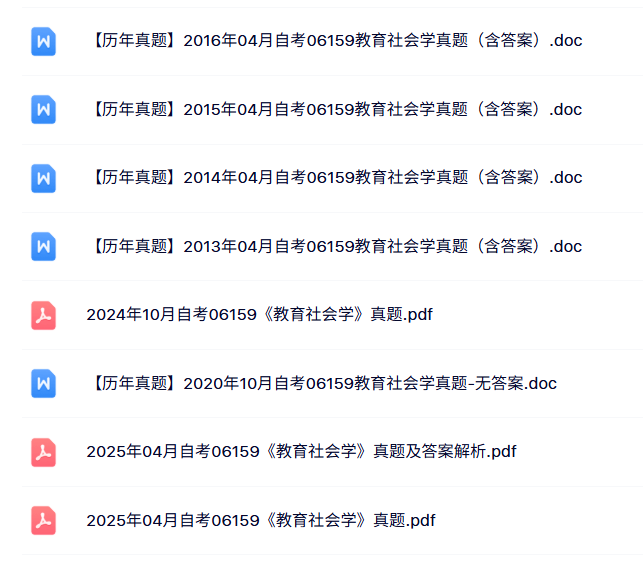Open 2025年04月 真题及答案解析 PDF
This screenshot has width=643, height=561.
(x=301, y=451)
